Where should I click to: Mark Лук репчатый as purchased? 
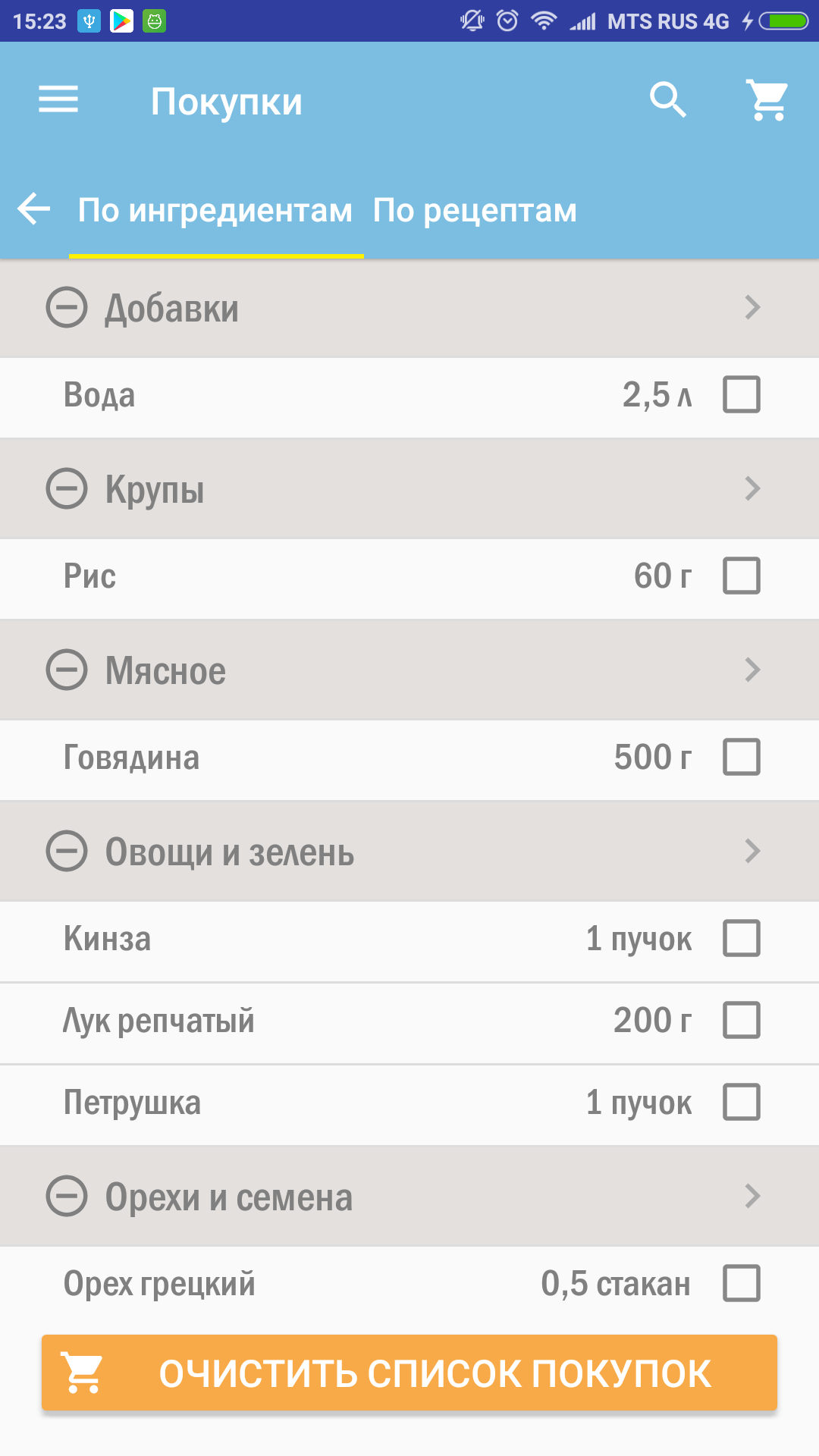tap(741, 1021)
